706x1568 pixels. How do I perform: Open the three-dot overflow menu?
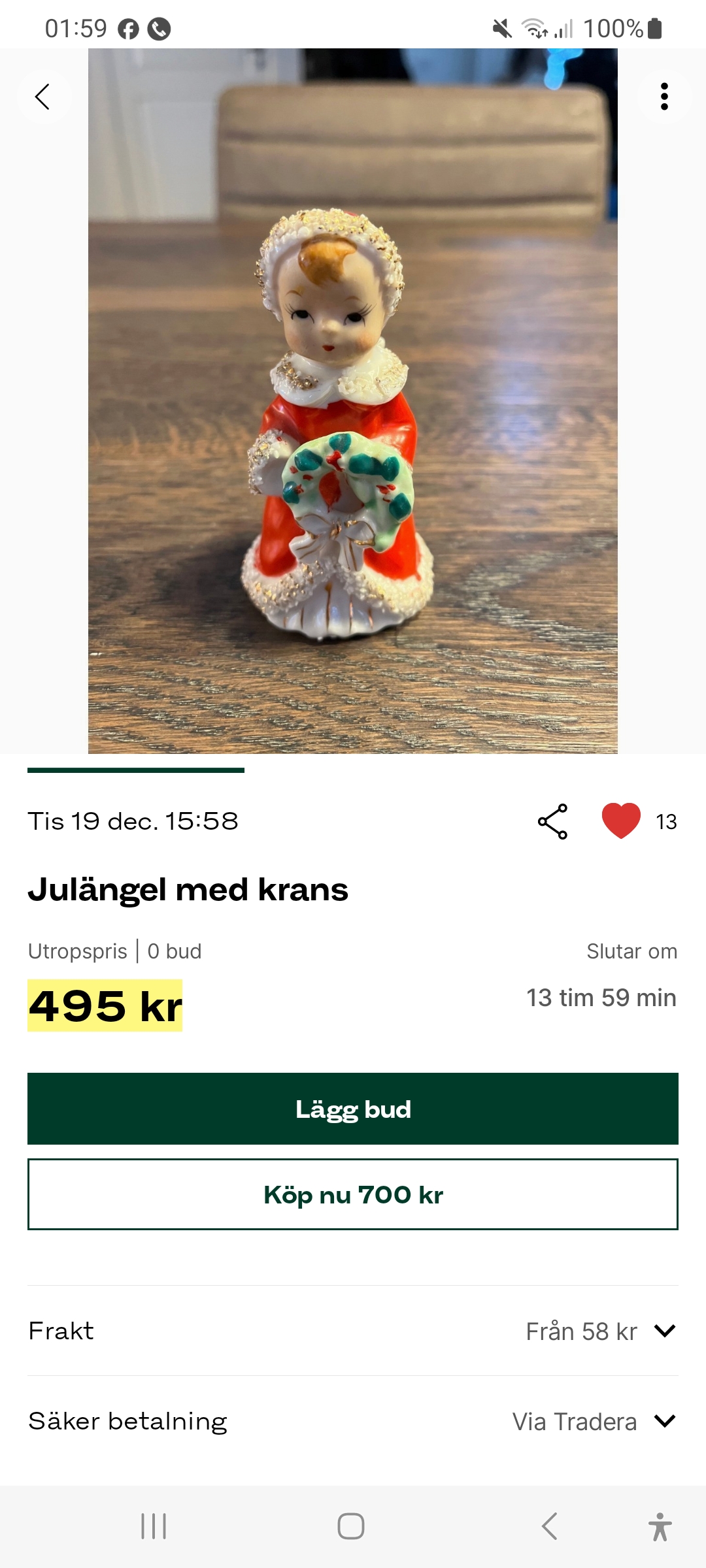pyautogui.click(x=664, y=97)
